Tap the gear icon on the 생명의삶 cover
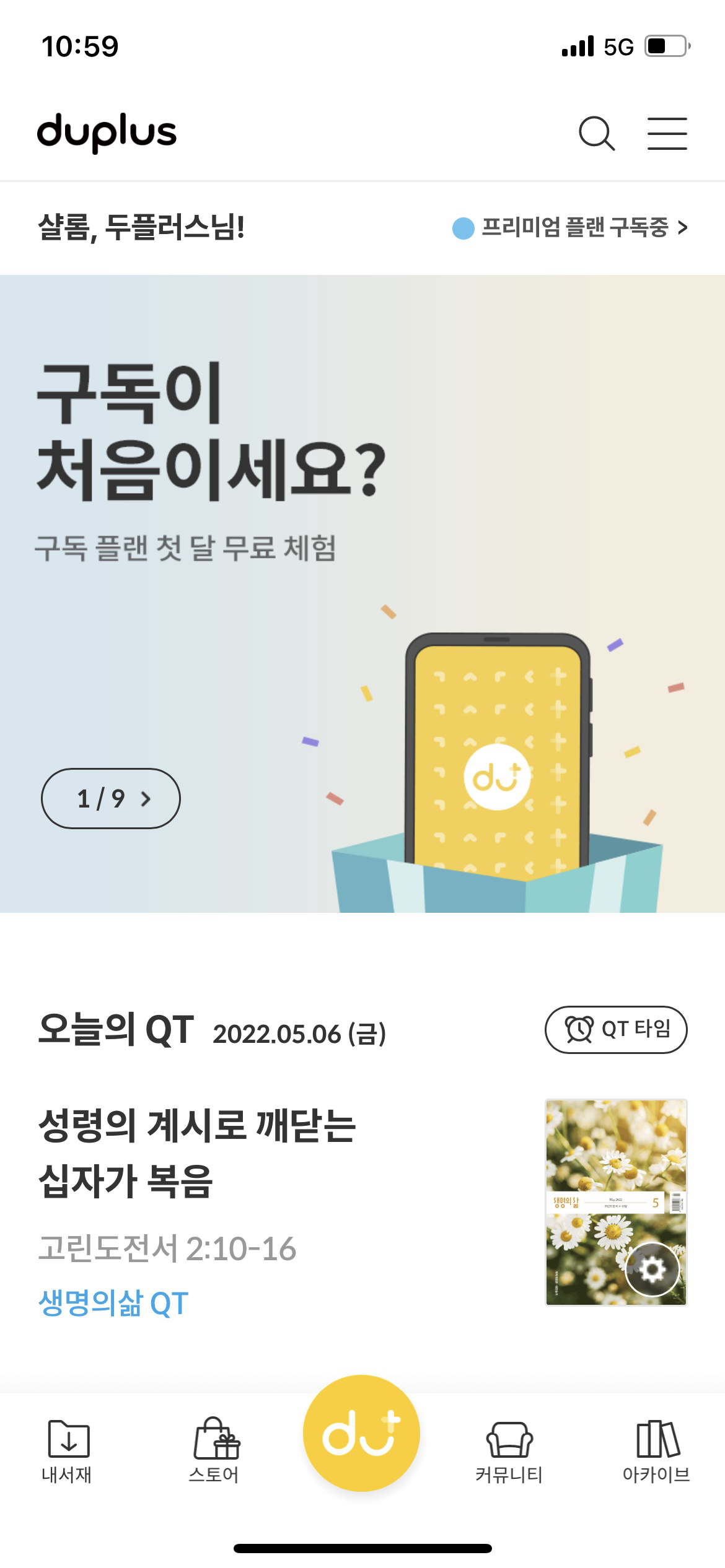 tap(652, 1270)
